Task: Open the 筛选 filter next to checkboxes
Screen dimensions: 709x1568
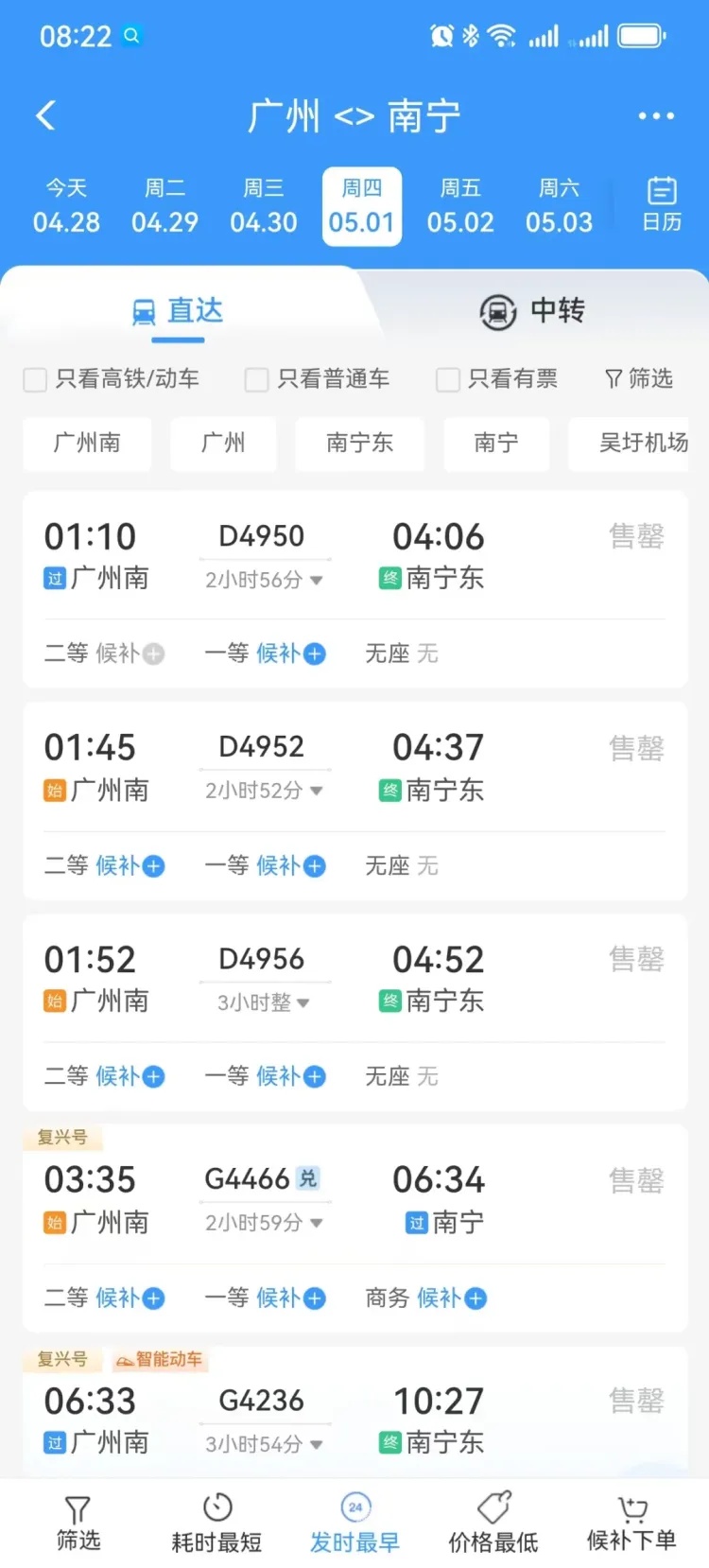Action: pos(640,379)
